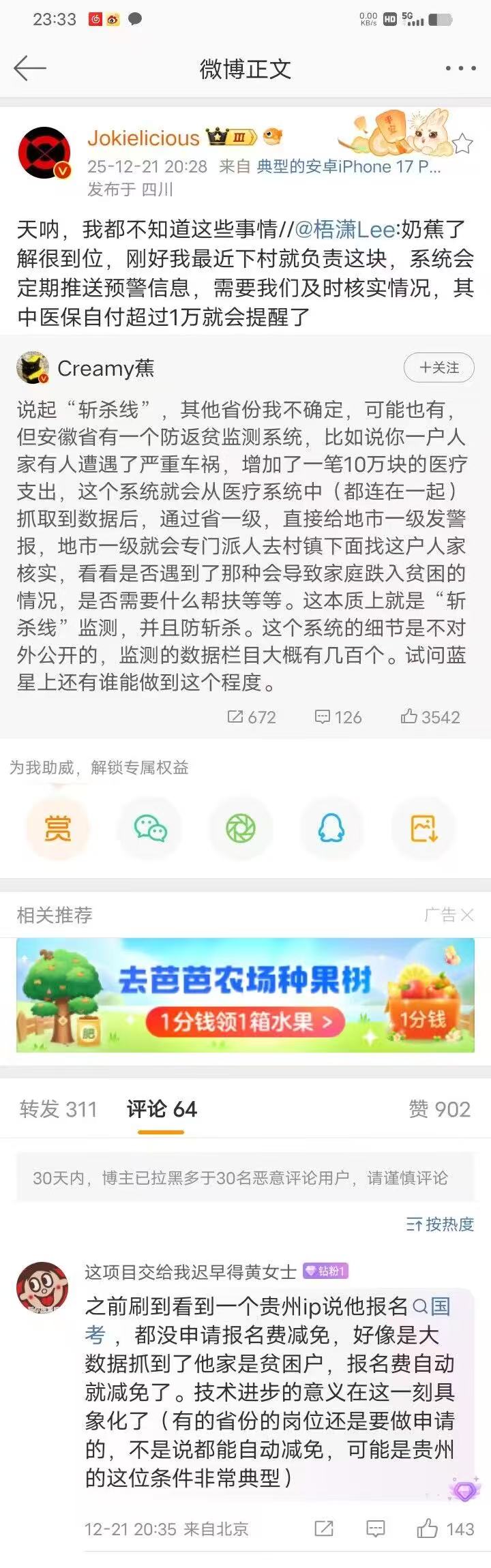Share to WeChat Moments
The image size is (491, 1568).
[x=241, y=828]
